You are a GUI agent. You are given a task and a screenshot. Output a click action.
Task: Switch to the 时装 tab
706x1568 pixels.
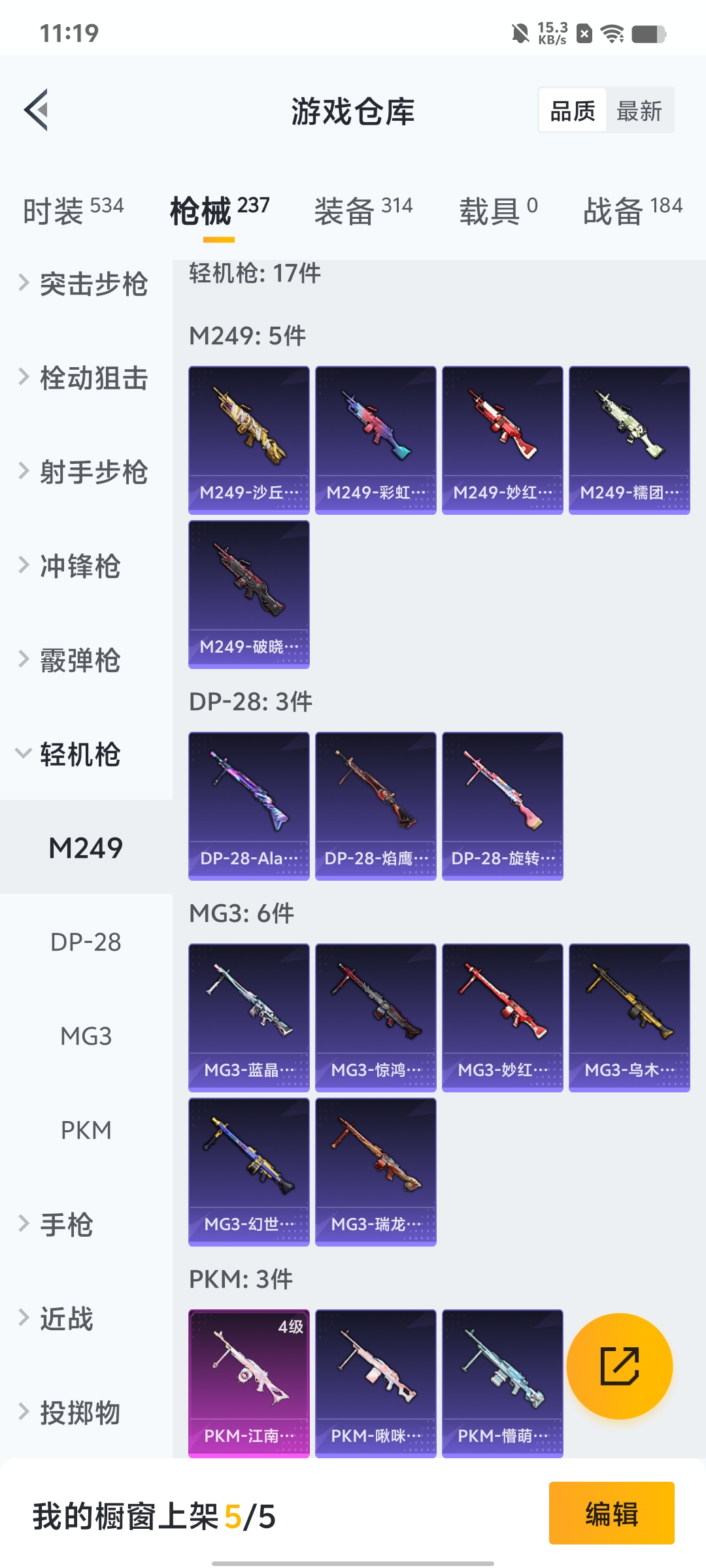coord(73,210)
